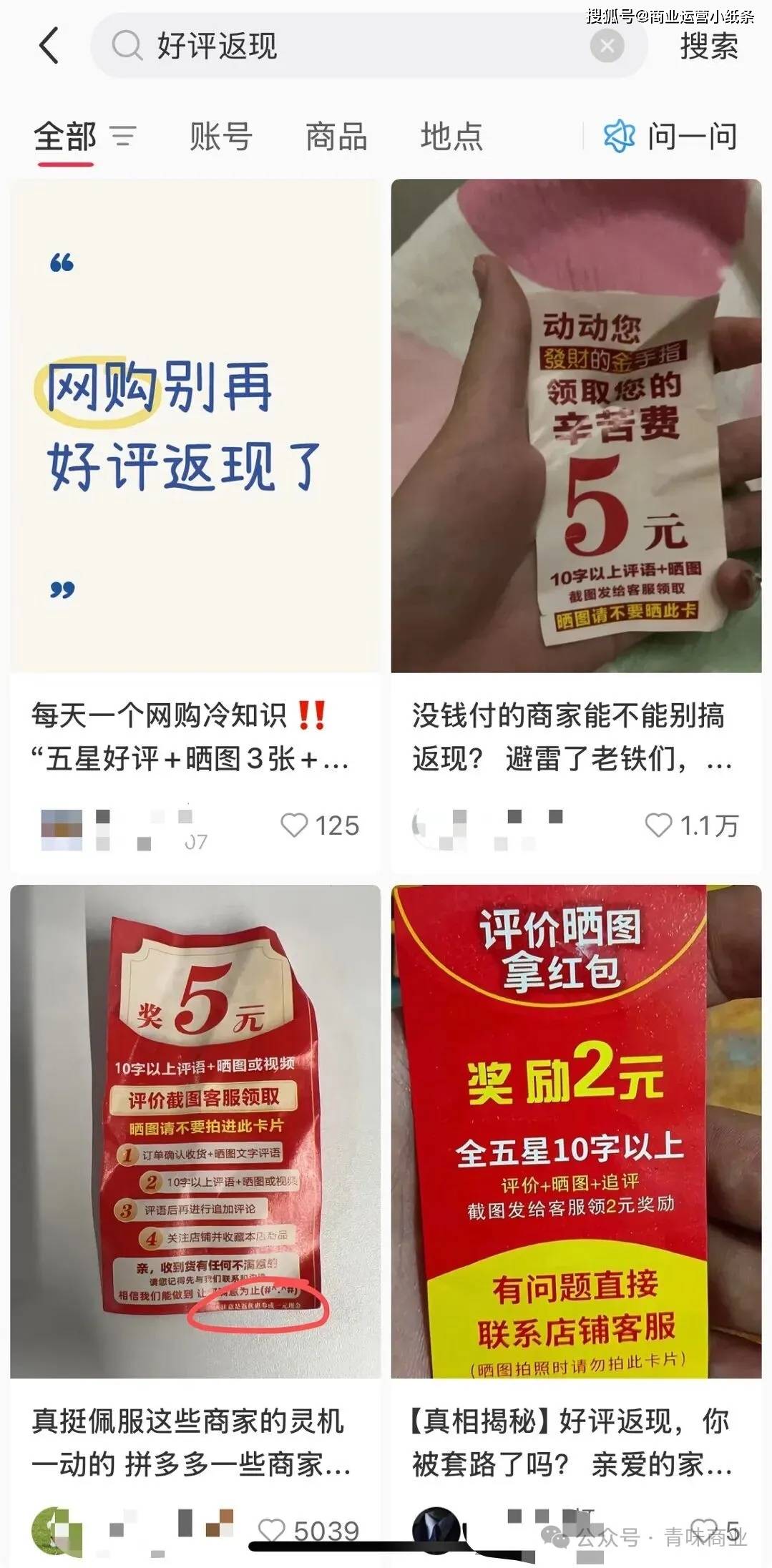772x1568 pixels.
Task: Select the 全部 tab
Action: (64, 137)
